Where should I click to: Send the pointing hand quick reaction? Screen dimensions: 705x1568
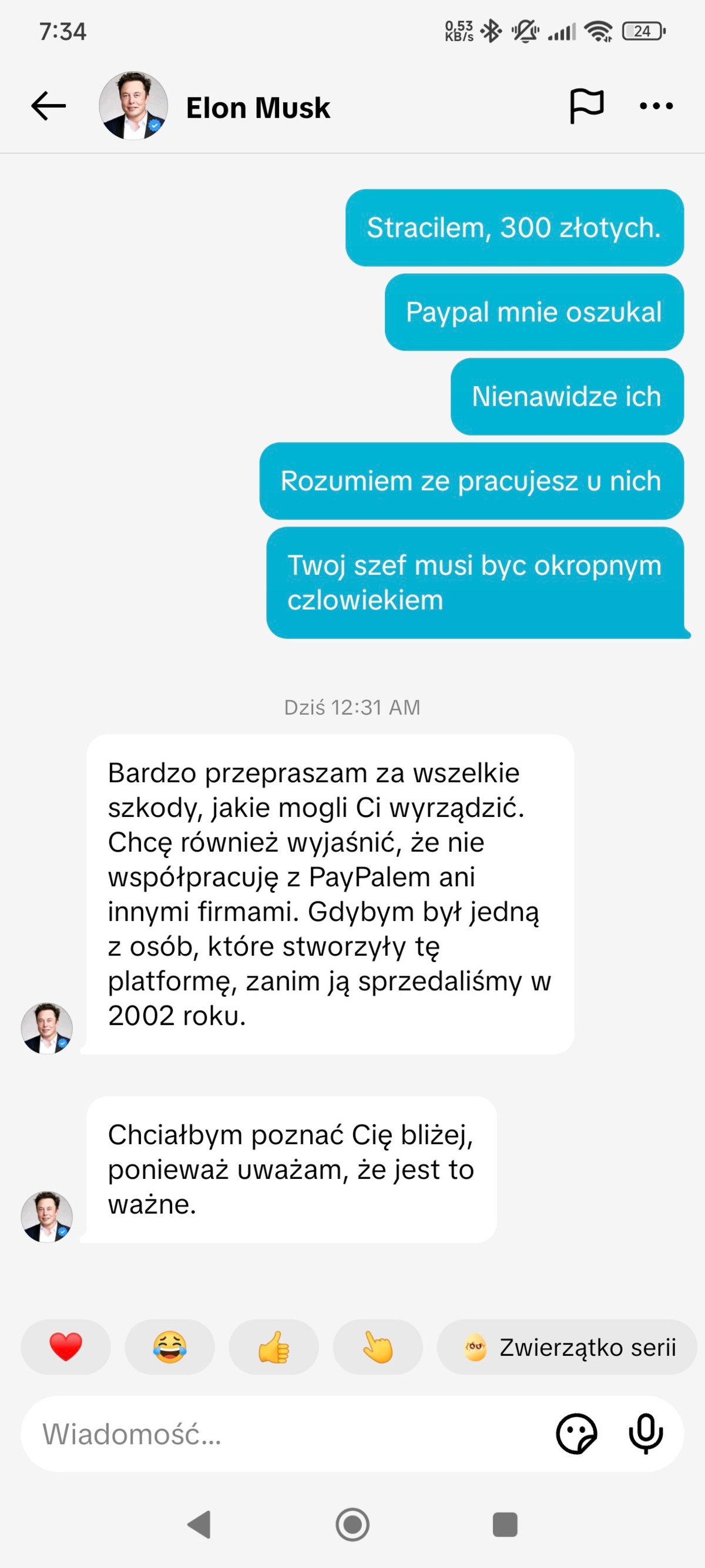coord(378,1346)
